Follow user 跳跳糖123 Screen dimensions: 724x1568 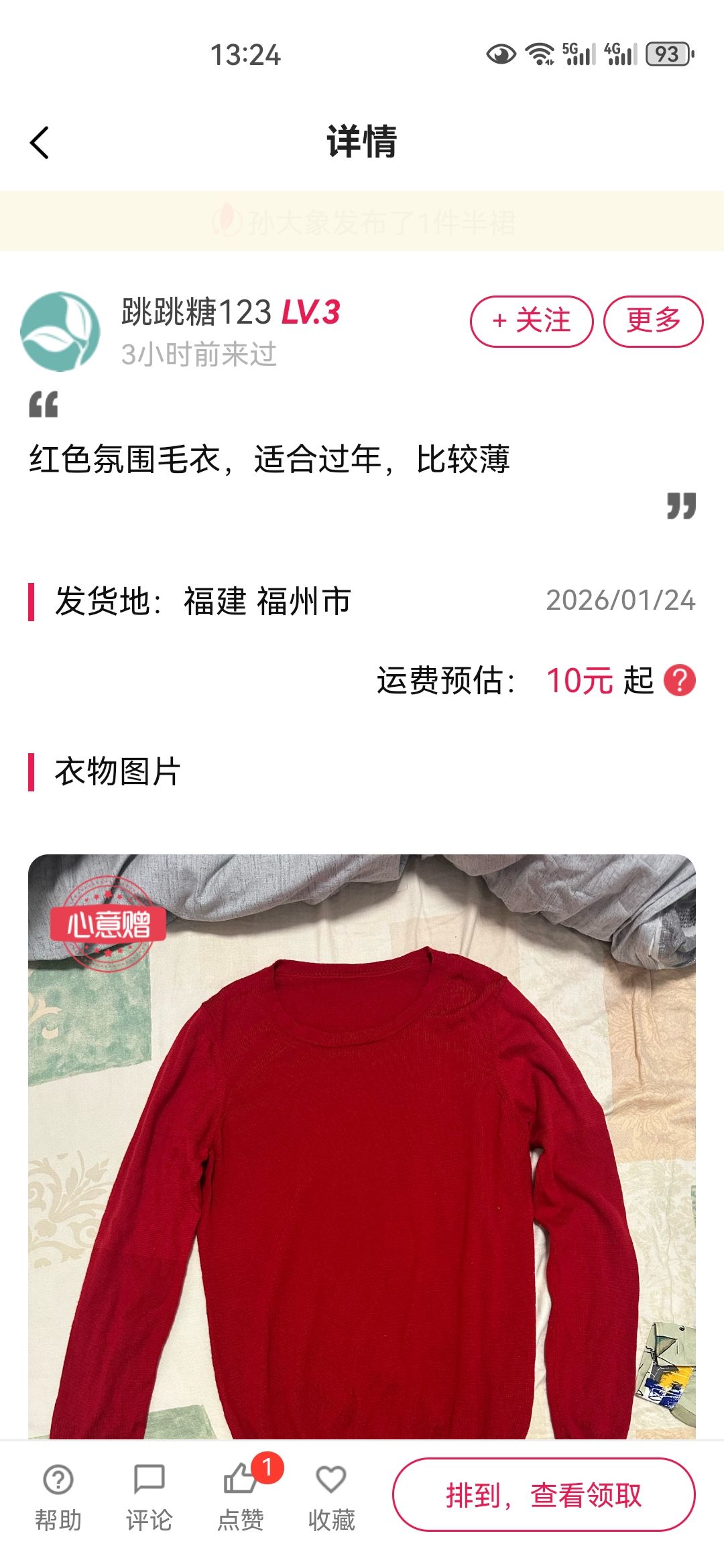click(x=532, y=321)
